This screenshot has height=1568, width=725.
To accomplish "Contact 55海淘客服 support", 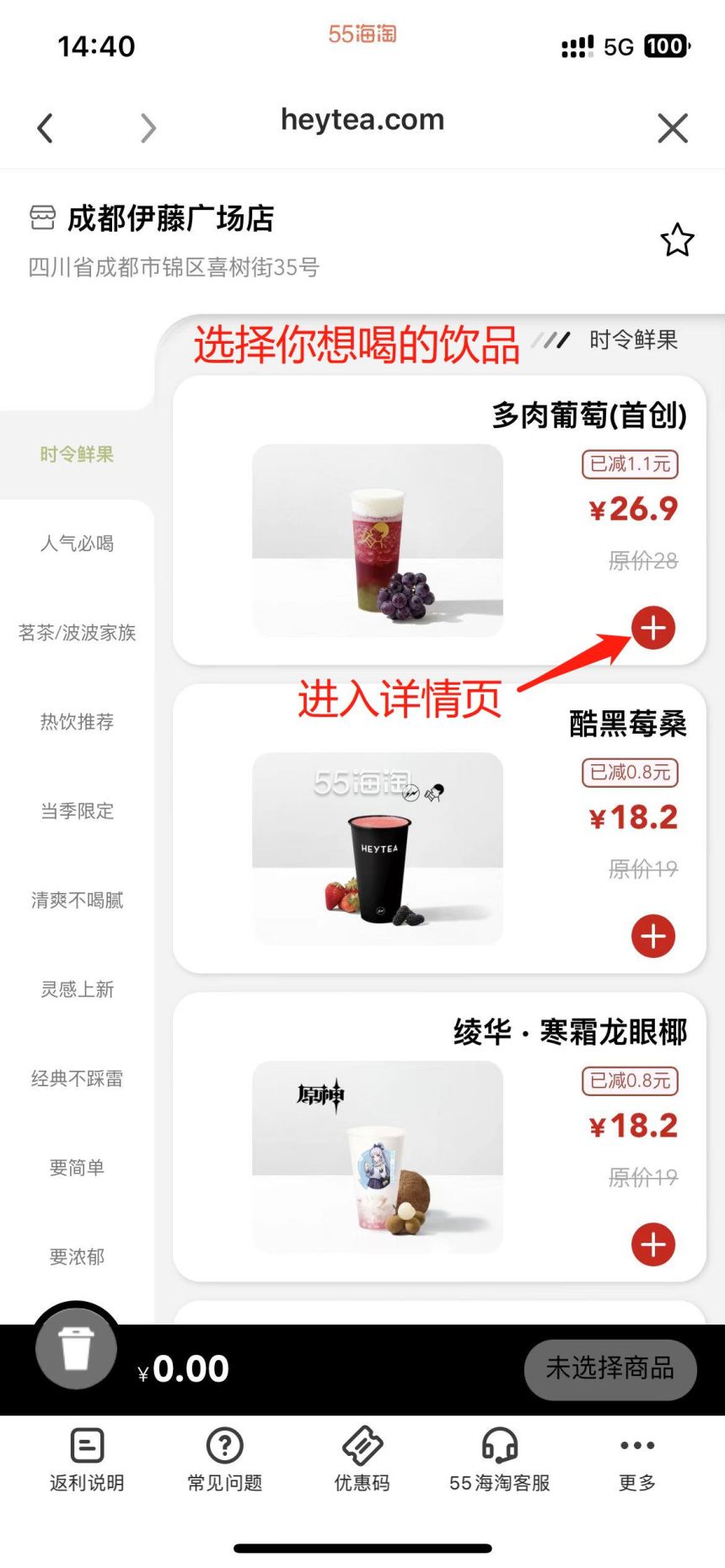I will click(499, 1459).
